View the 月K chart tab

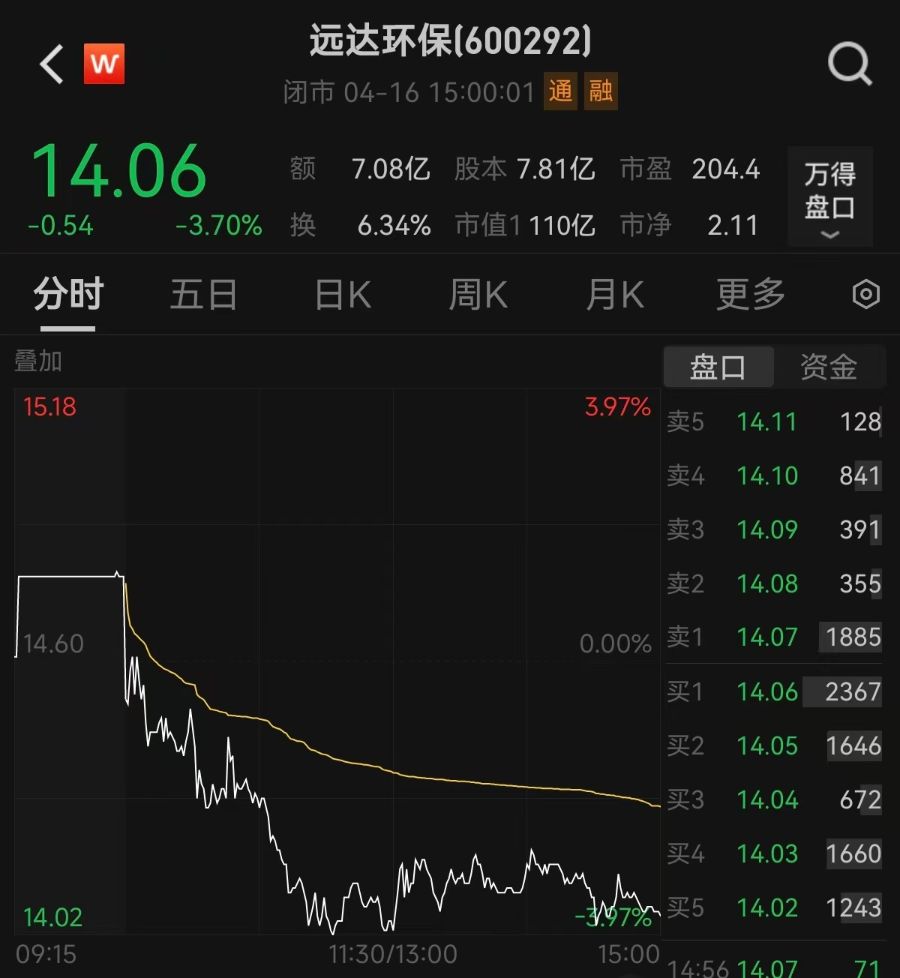click(x=614, y=295)
